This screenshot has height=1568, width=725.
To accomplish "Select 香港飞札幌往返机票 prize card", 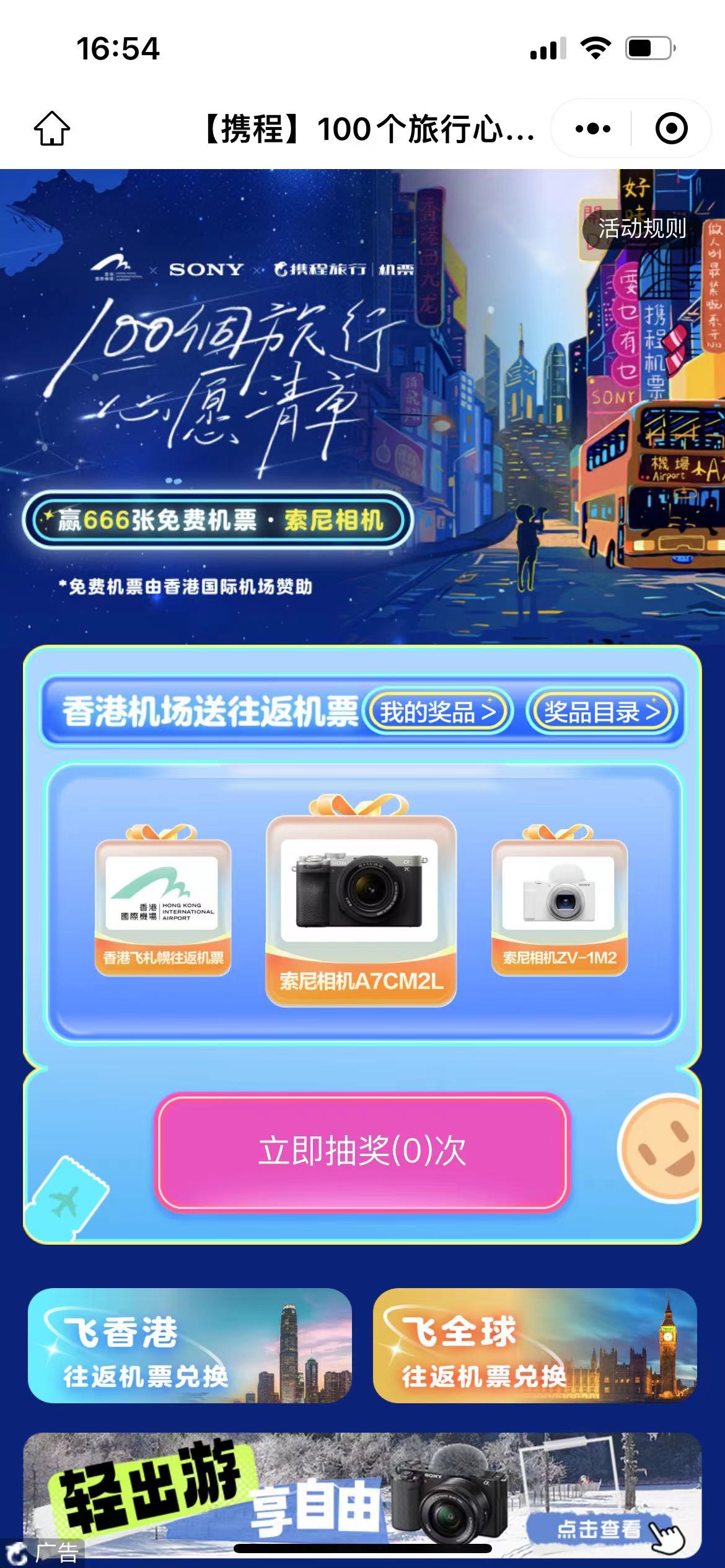I will point(163,907).
